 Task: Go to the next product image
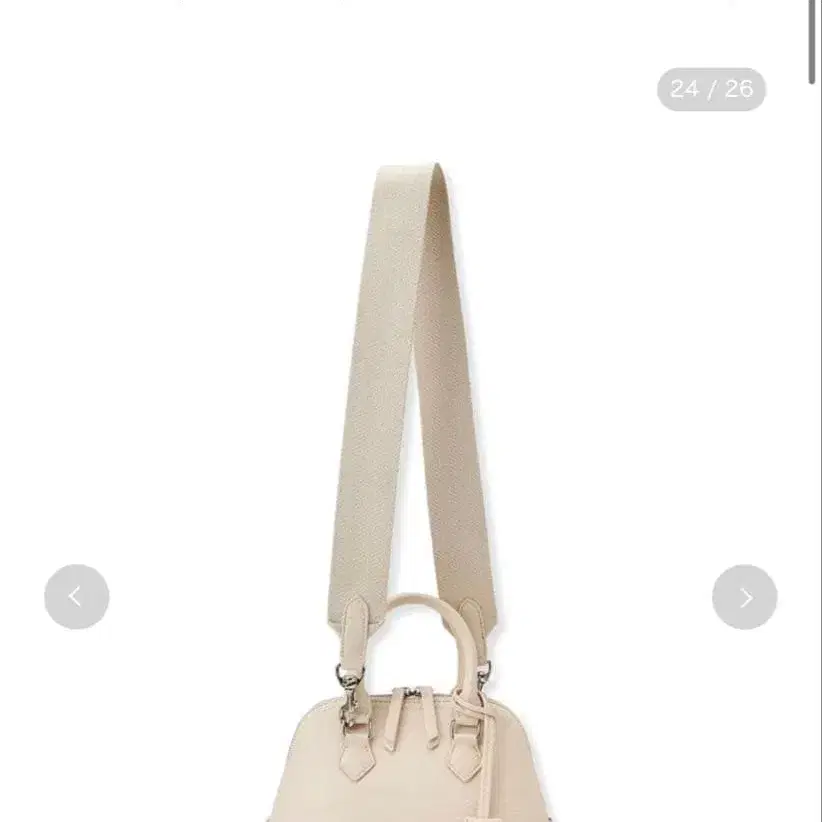pyautogui.click(x=744, y=597)
